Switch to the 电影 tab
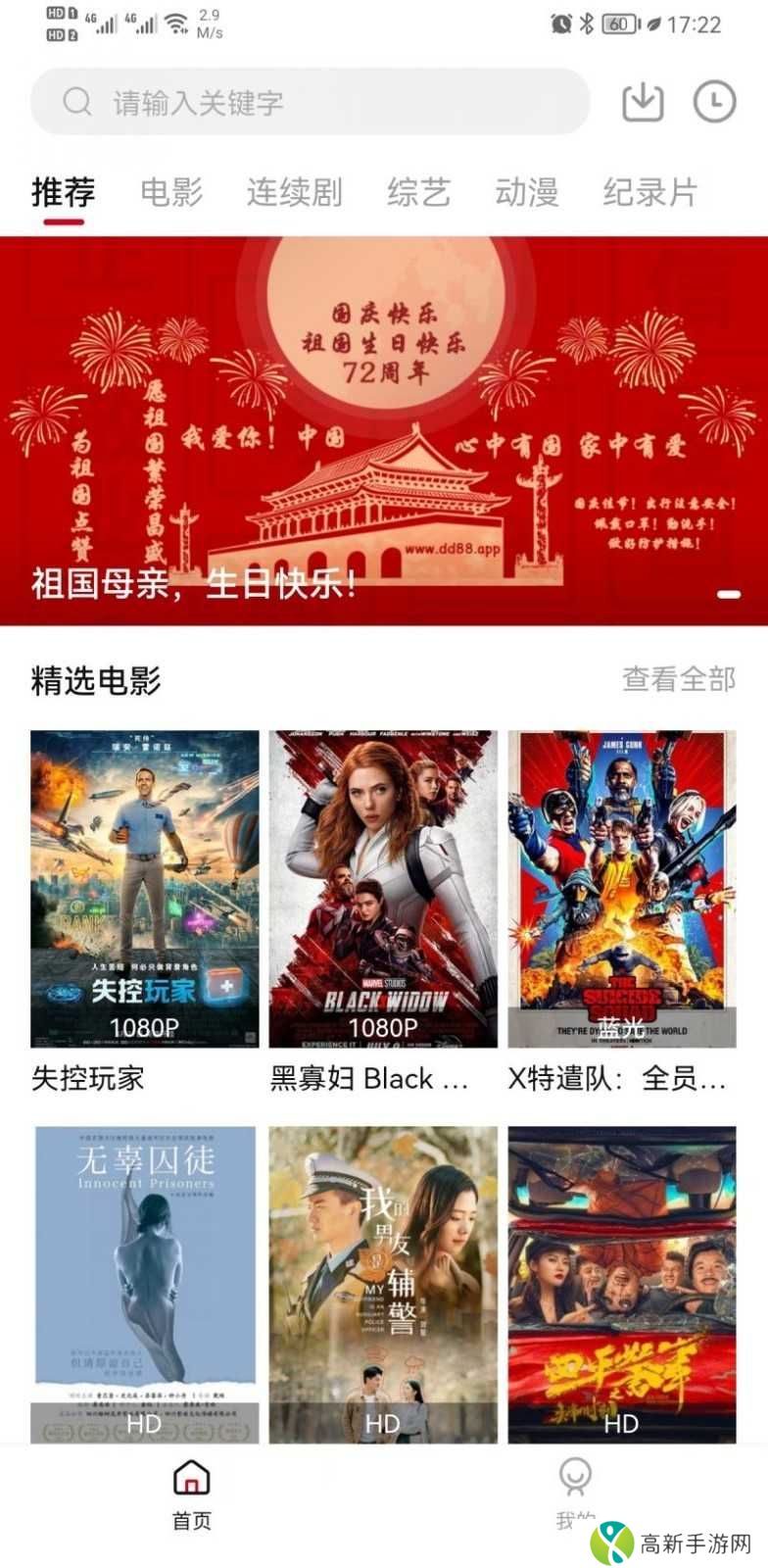Viewport: 768px width, 1568px height. point(173,193)
